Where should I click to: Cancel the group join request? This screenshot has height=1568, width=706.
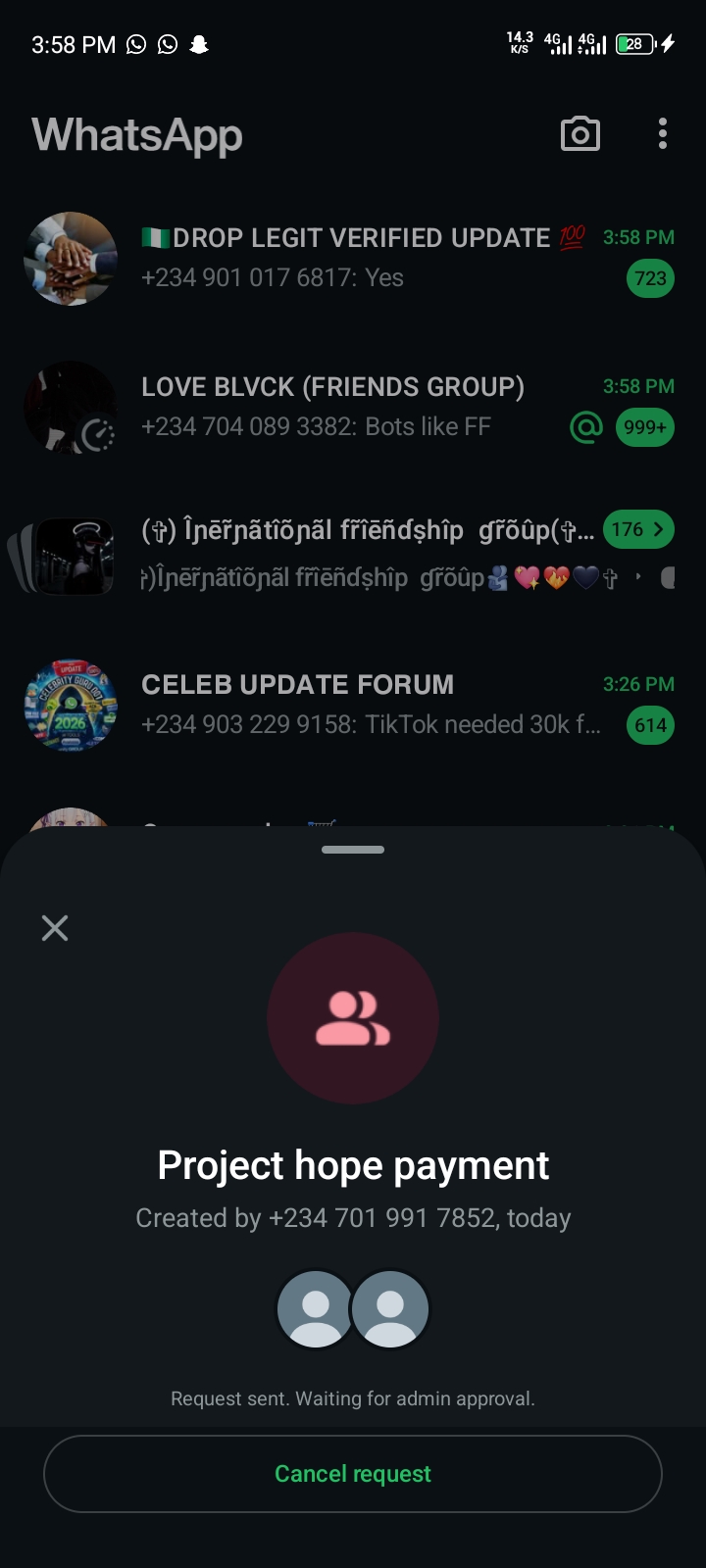point(353,1474)
